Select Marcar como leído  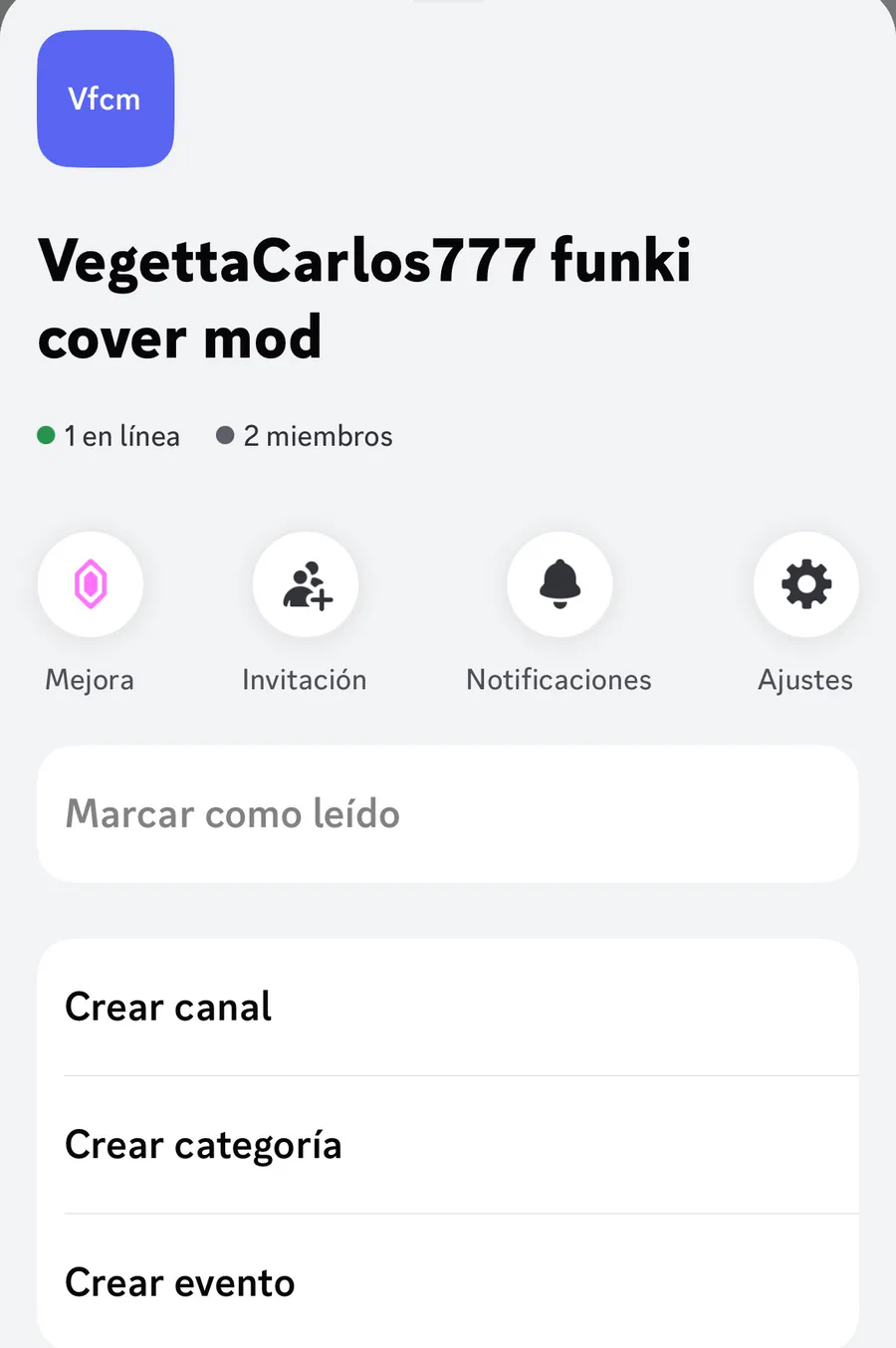pyautogui.click(x=447, y=814)
